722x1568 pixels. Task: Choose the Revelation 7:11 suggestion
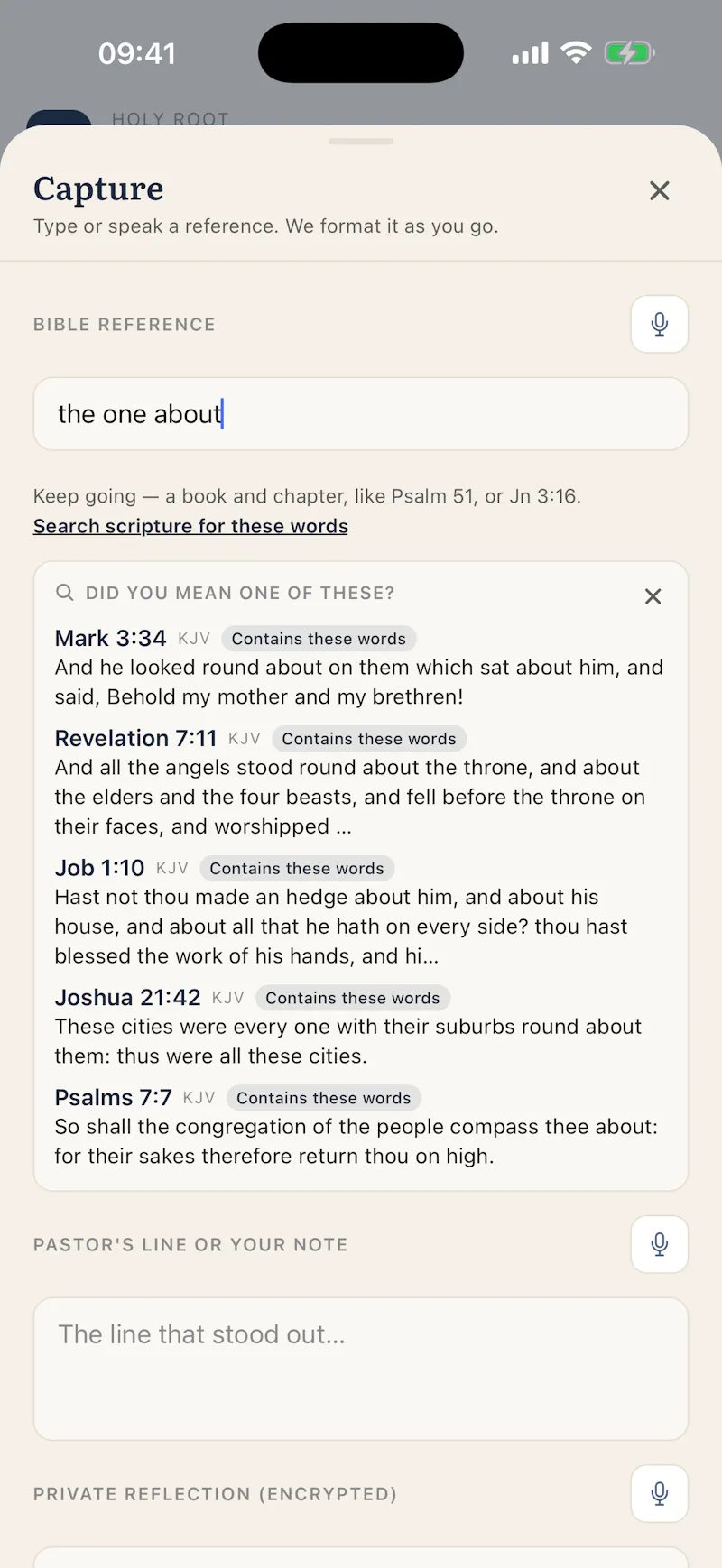tap(361, 782)
